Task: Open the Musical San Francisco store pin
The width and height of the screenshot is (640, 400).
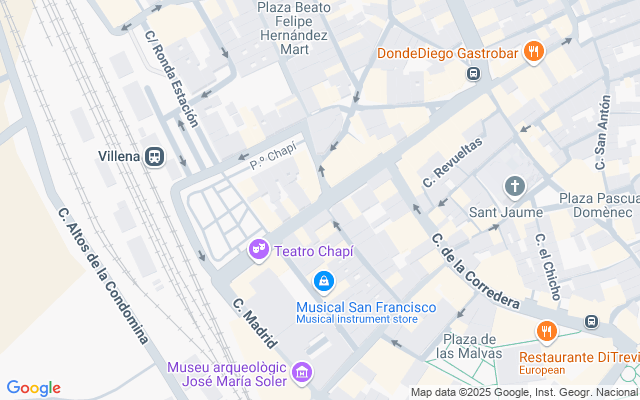Action: point(324,282)
